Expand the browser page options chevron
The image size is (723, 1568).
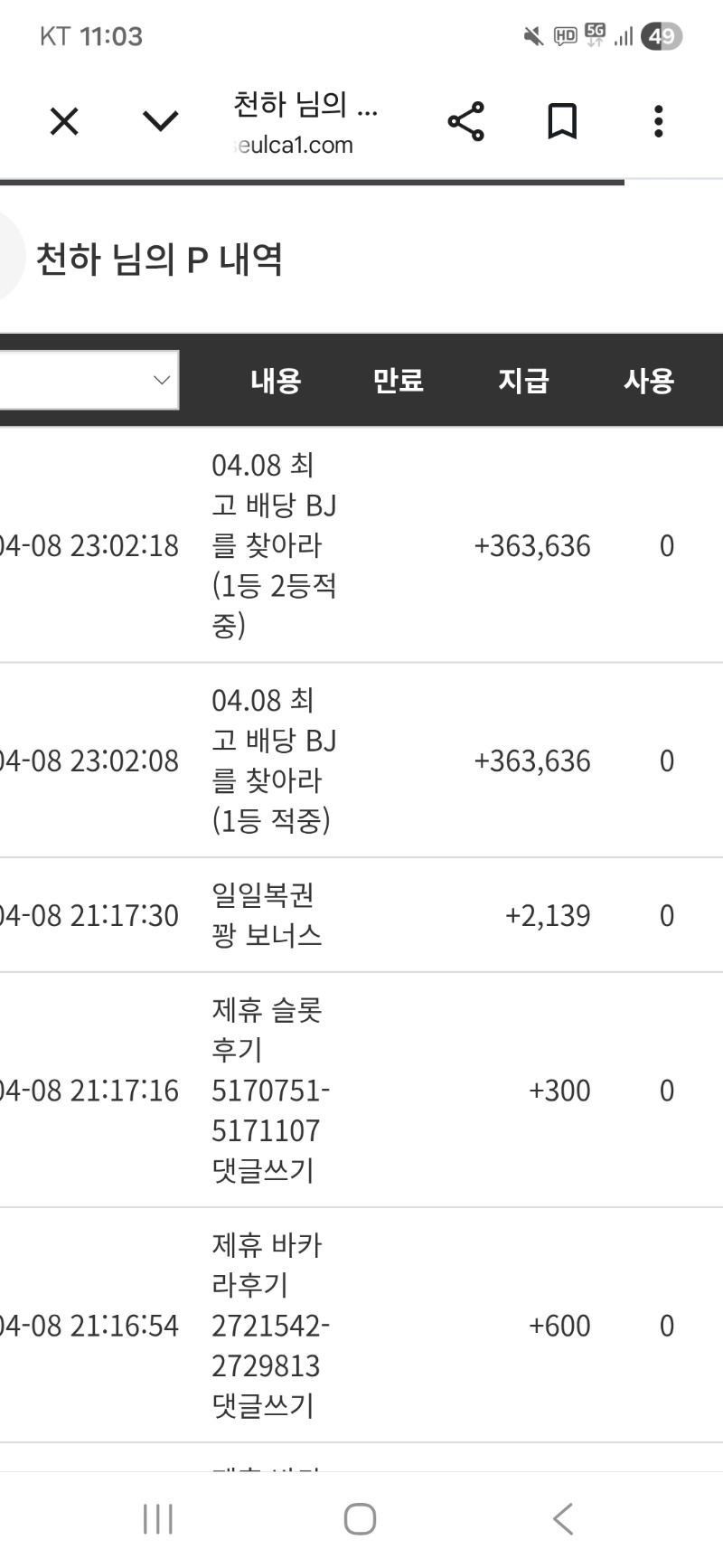161,121
